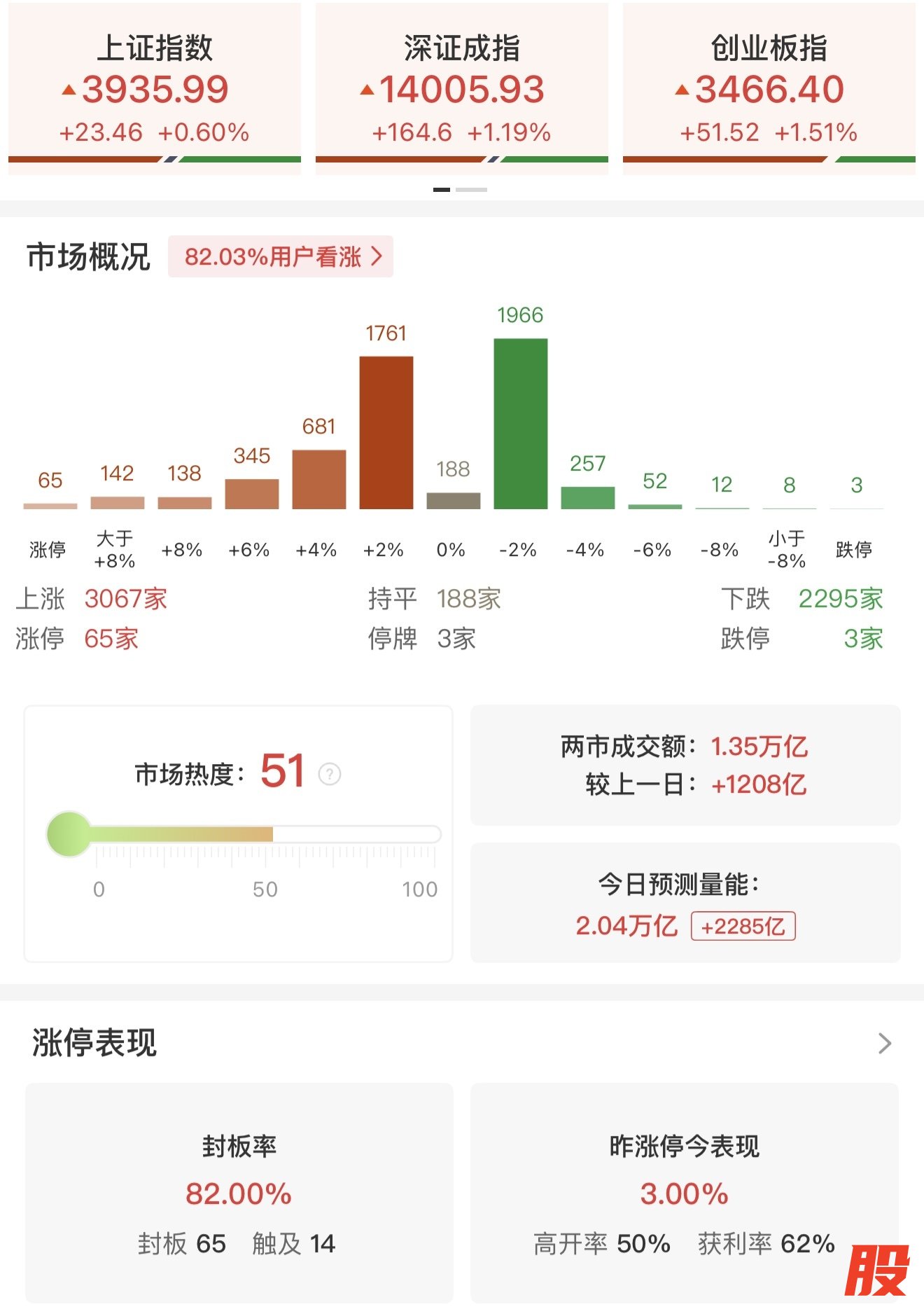Viewport: 924px width, 1309px height.
Task: Open the 今日预测量能 card
Action: point(685,903)
